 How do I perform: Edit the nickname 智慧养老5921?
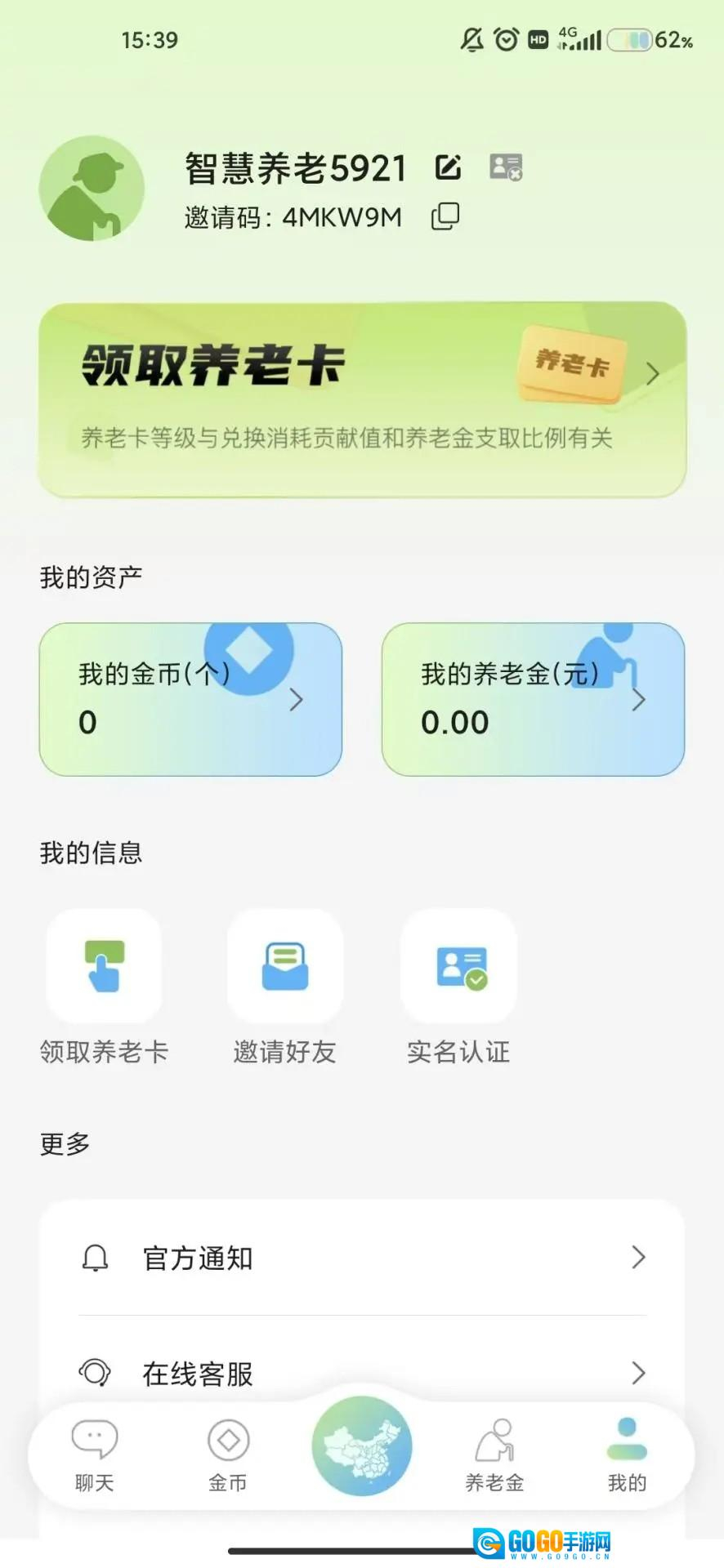448,168
